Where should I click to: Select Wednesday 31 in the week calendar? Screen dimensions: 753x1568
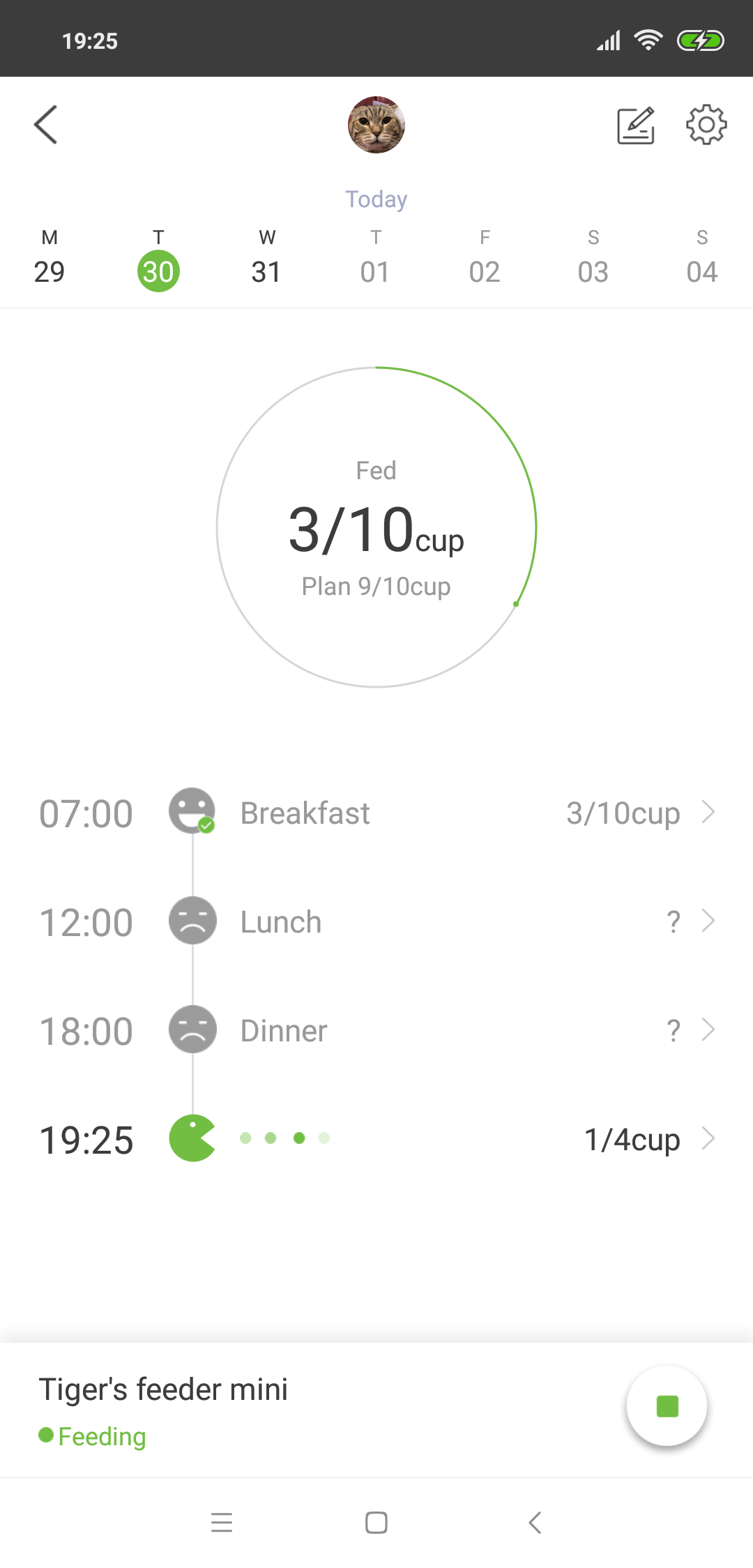[x=267, y=257]
